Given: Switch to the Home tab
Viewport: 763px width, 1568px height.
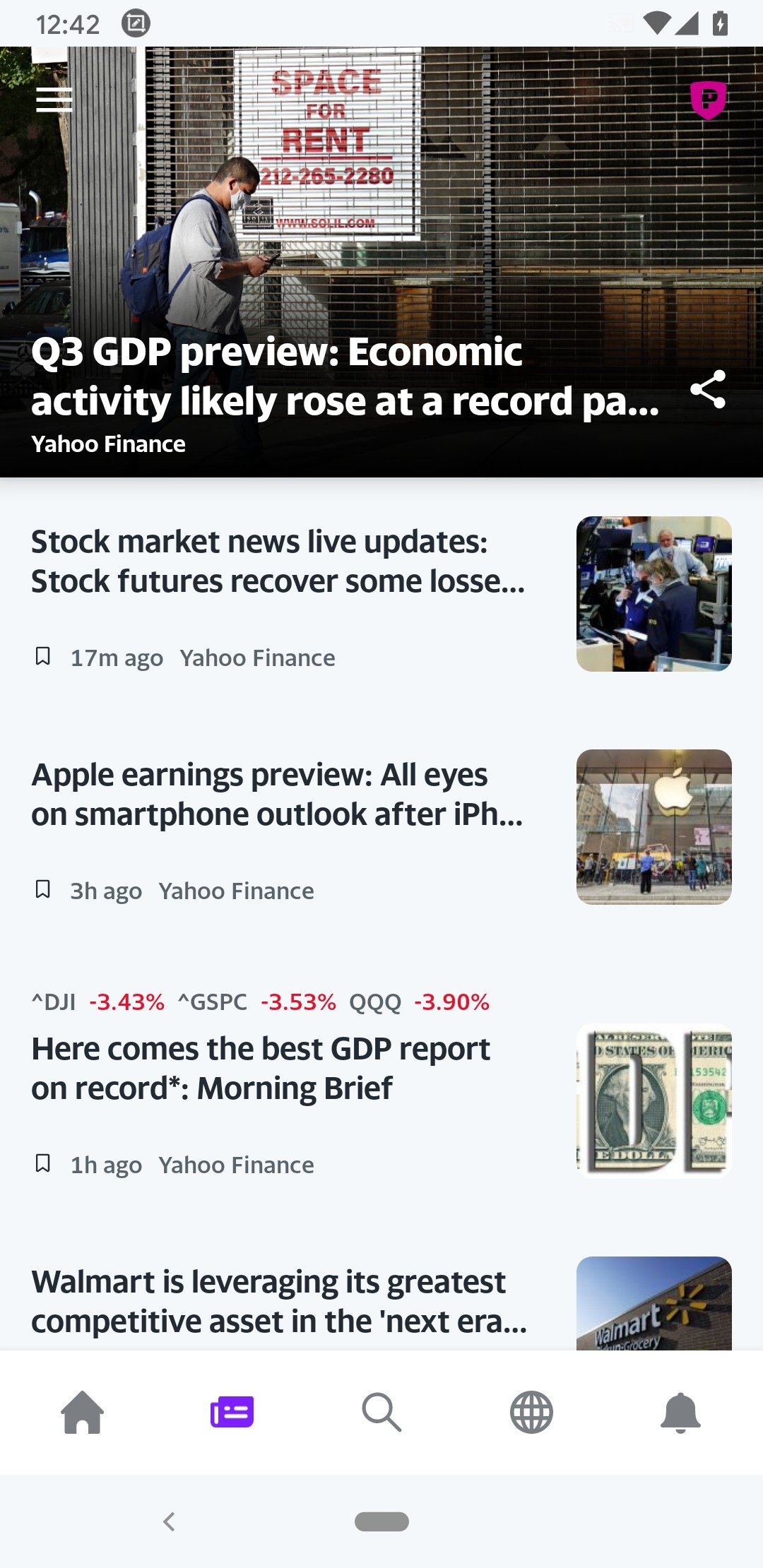Looking at the screenshot, I should pos(83,1413).
